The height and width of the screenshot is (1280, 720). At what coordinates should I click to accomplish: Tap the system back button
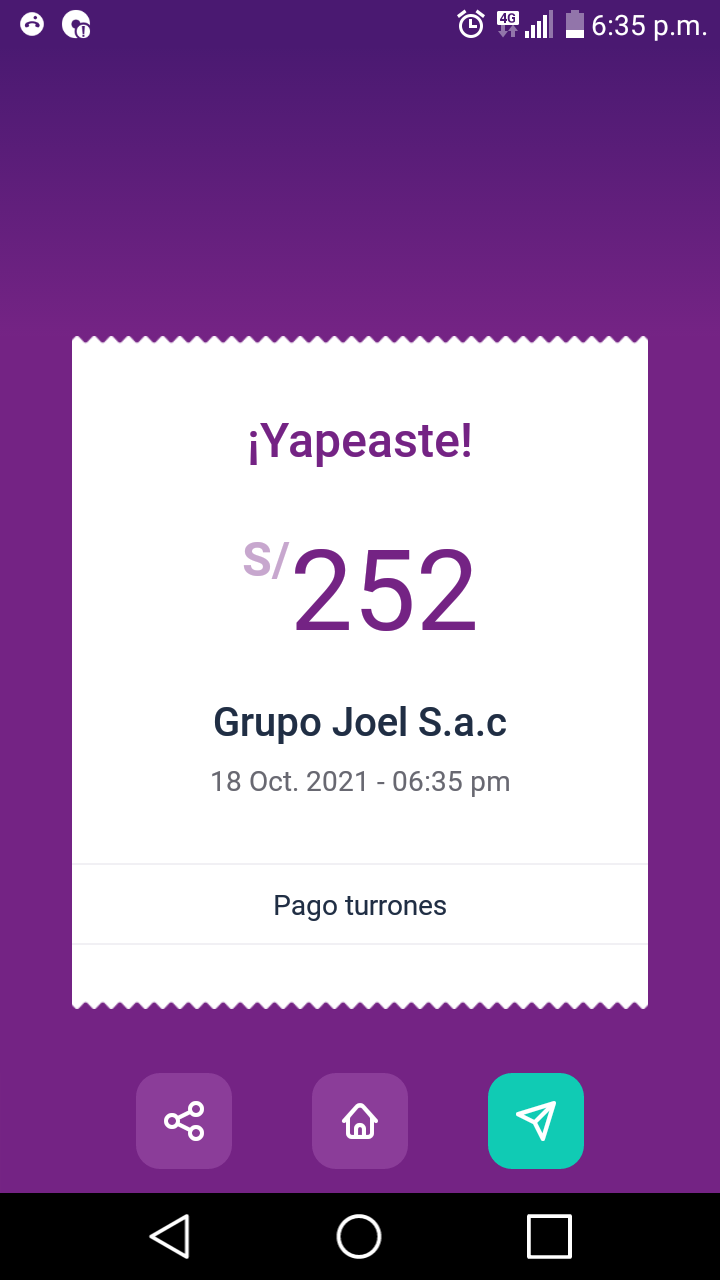tap(170, 1236)
